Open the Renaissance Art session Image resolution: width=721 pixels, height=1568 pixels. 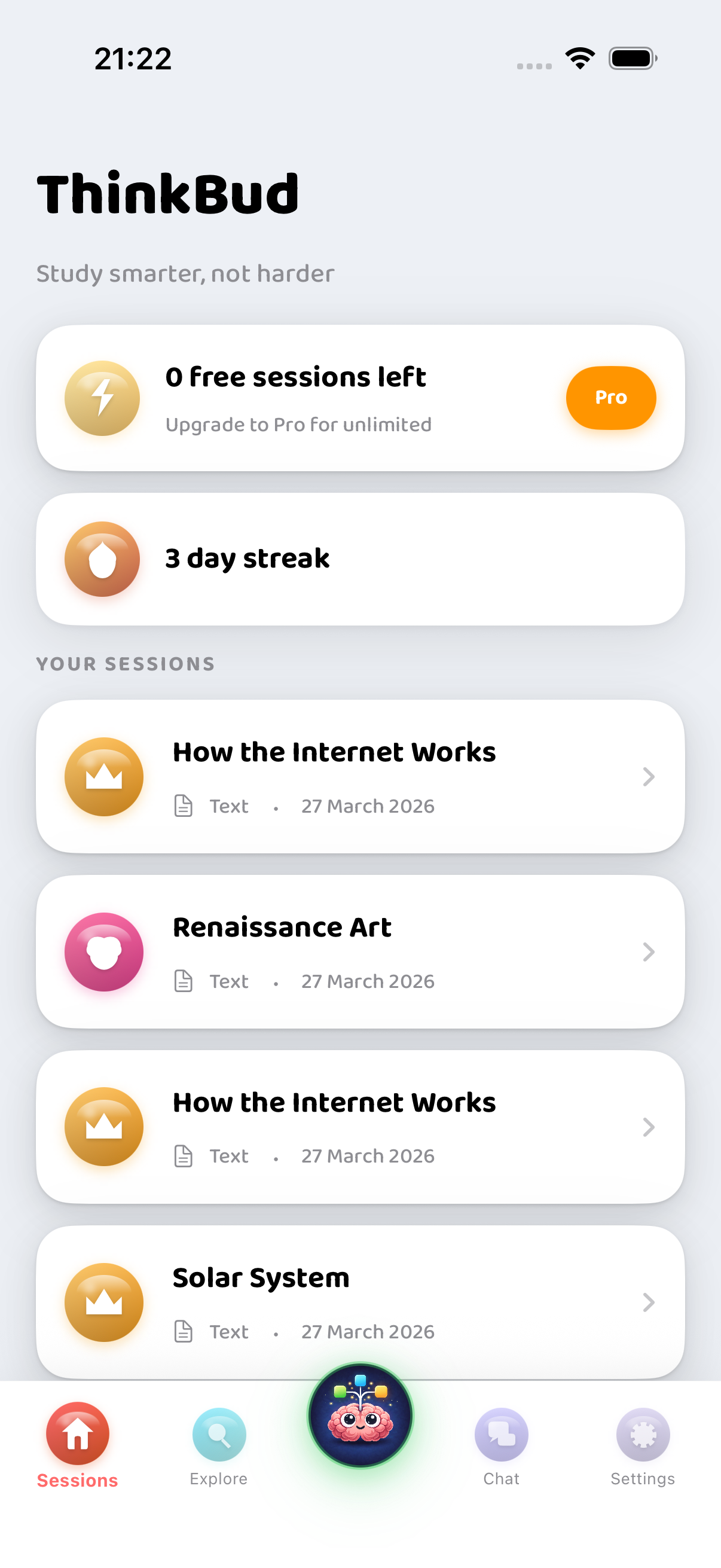click(359, 951)
